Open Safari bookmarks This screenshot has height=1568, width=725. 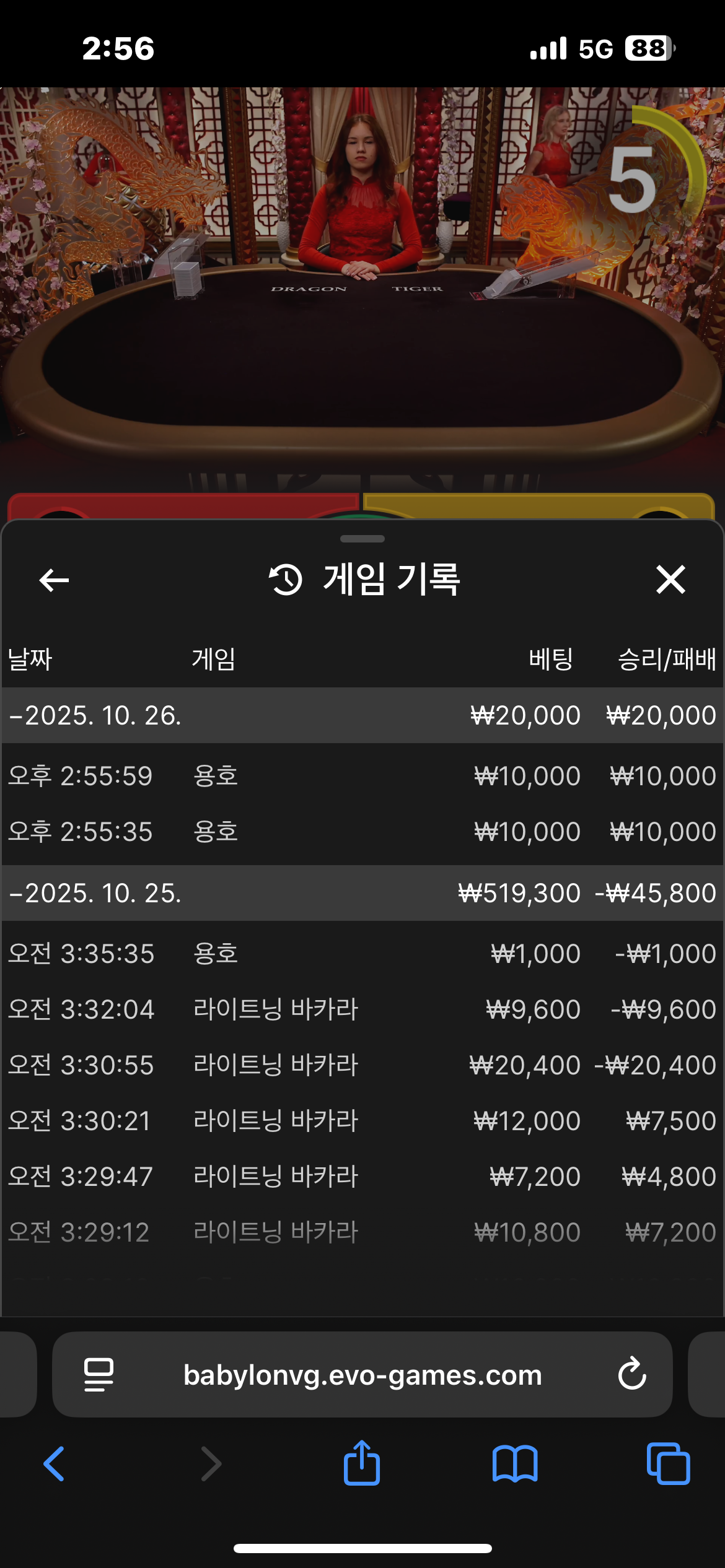click(515, 1464)
